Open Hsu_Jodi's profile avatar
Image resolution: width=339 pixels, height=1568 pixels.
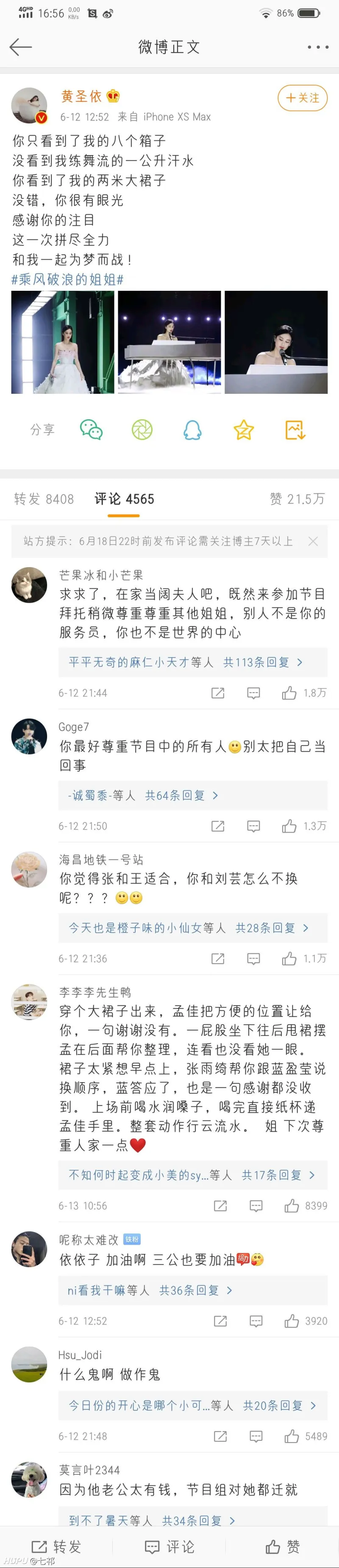point(29,1364)
